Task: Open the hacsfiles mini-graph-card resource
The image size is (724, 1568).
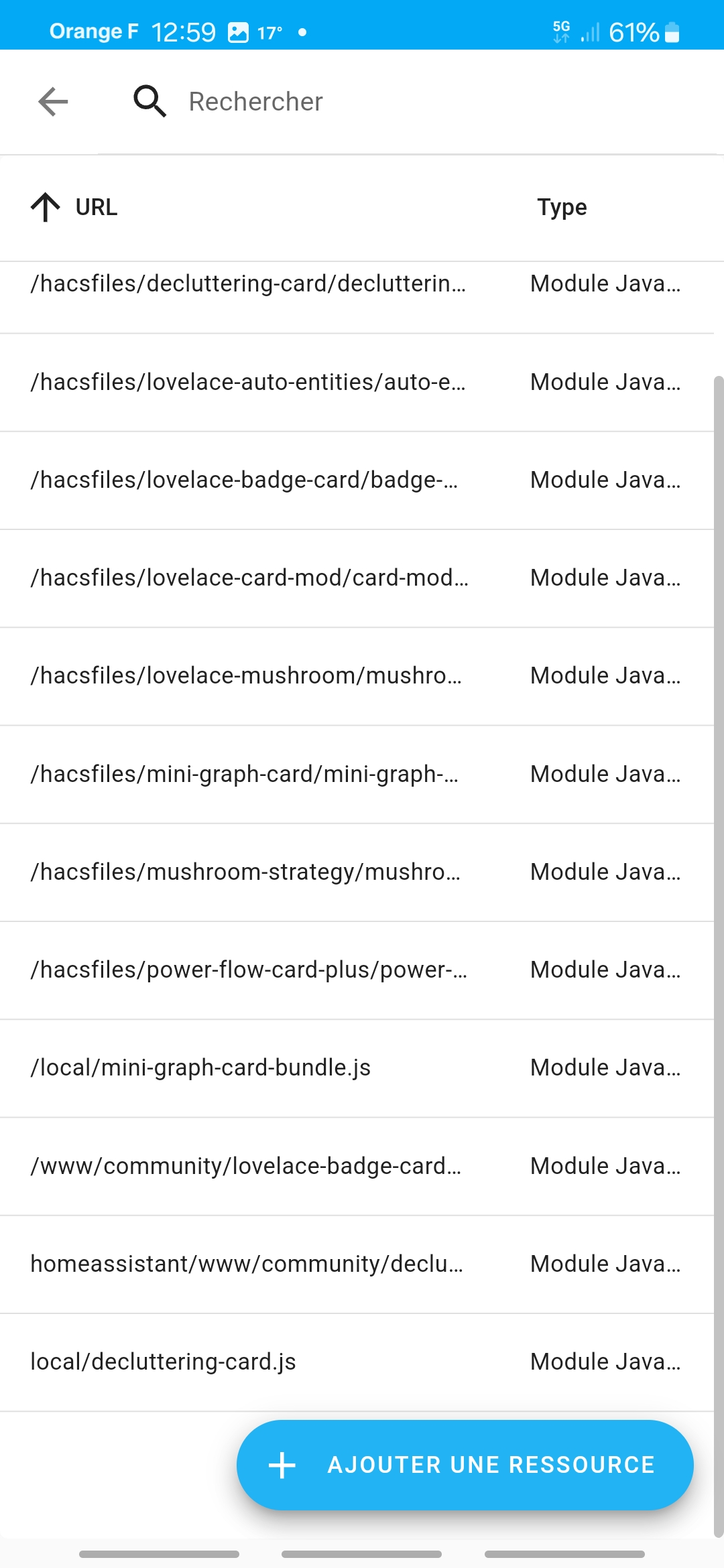Action: 245,774
